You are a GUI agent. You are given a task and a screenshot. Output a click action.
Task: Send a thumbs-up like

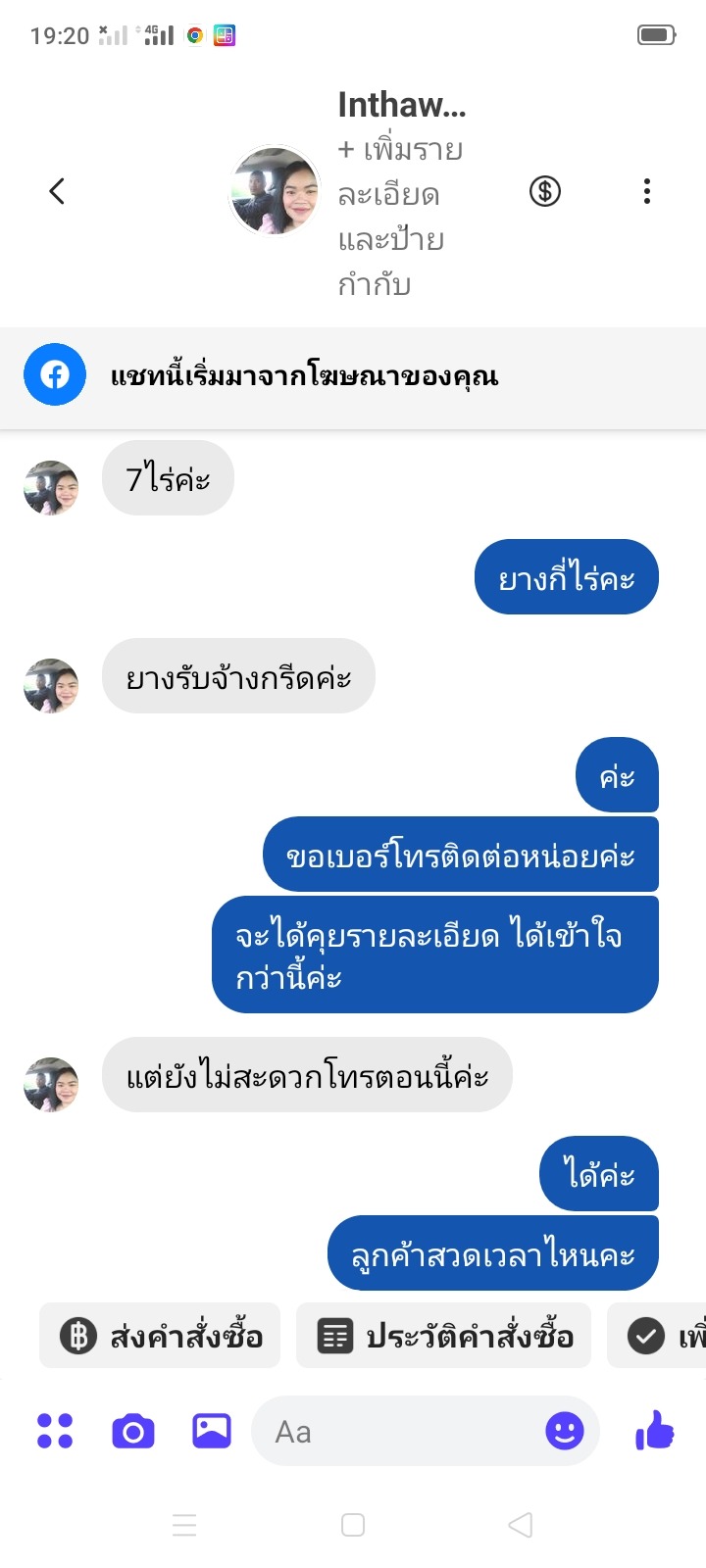tap(655, 1431)
